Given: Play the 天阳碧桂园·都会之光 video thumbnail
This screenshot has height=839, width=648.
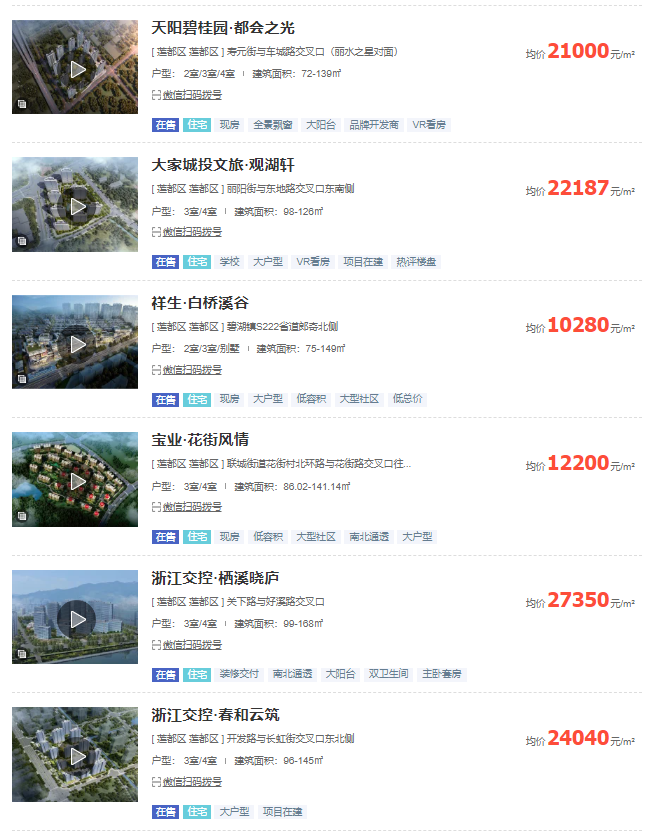Looking at the screenshot, I should (x=76, y=68).
